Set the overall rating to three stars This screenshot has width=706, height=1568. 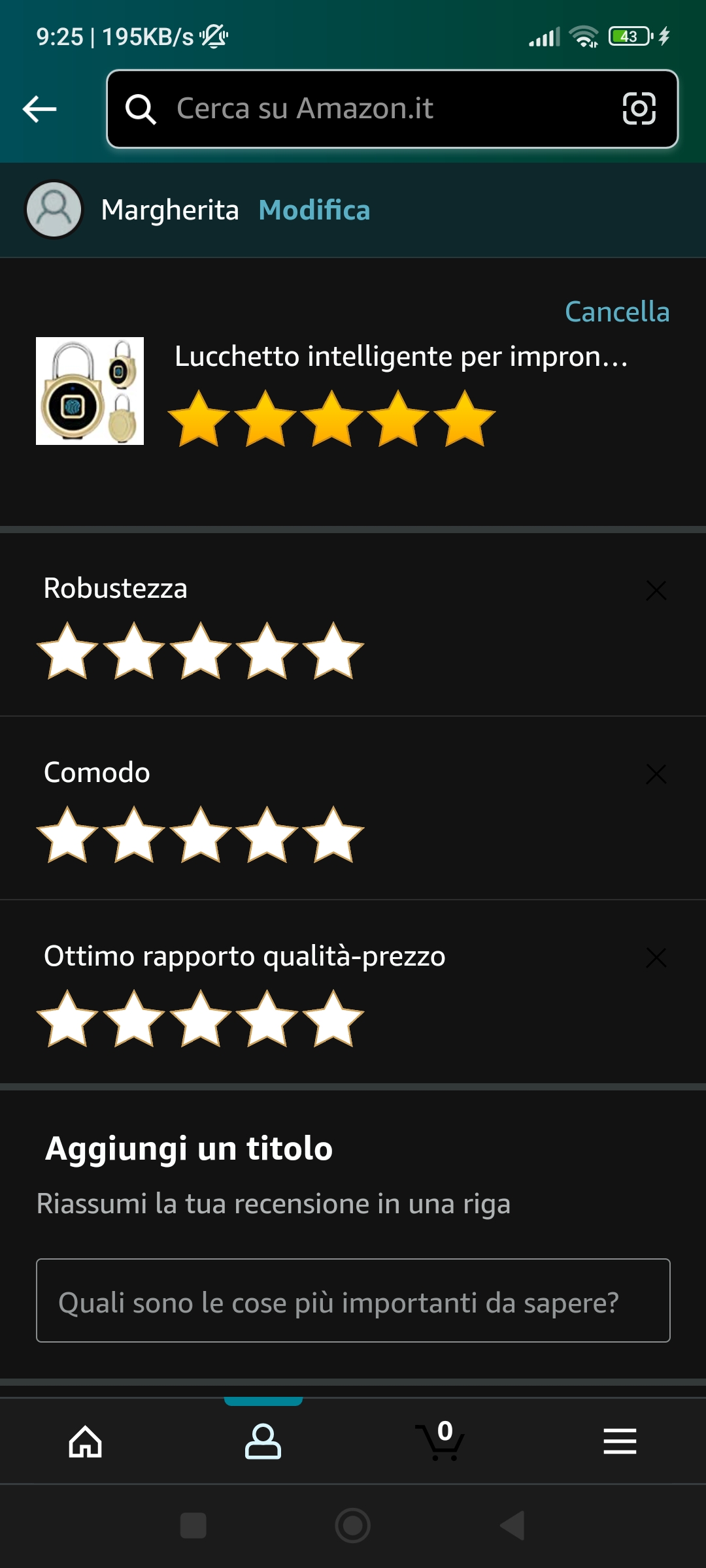332,419
